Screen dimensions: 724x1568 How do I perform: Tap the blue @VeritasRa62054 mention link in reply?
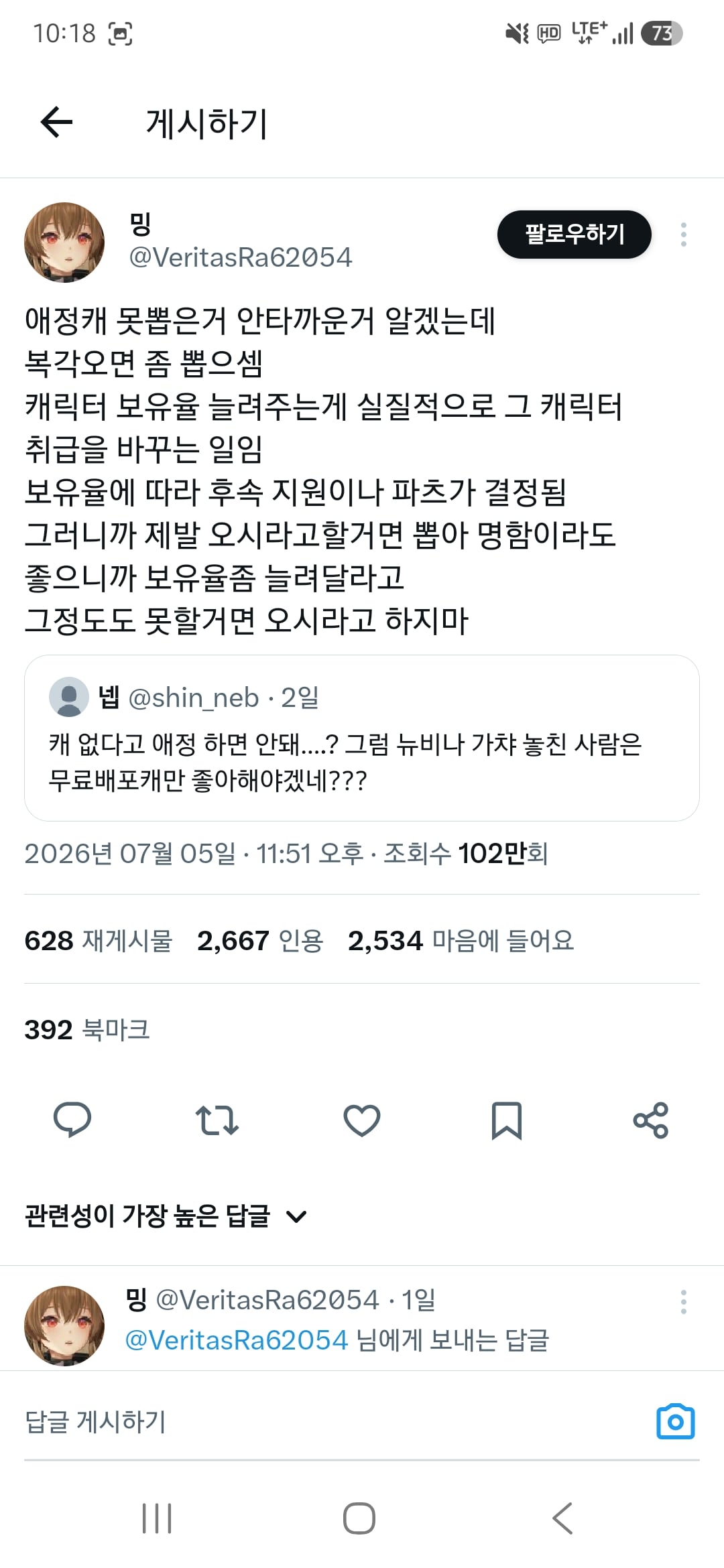pyautogui.click(x=237, y=1340)
